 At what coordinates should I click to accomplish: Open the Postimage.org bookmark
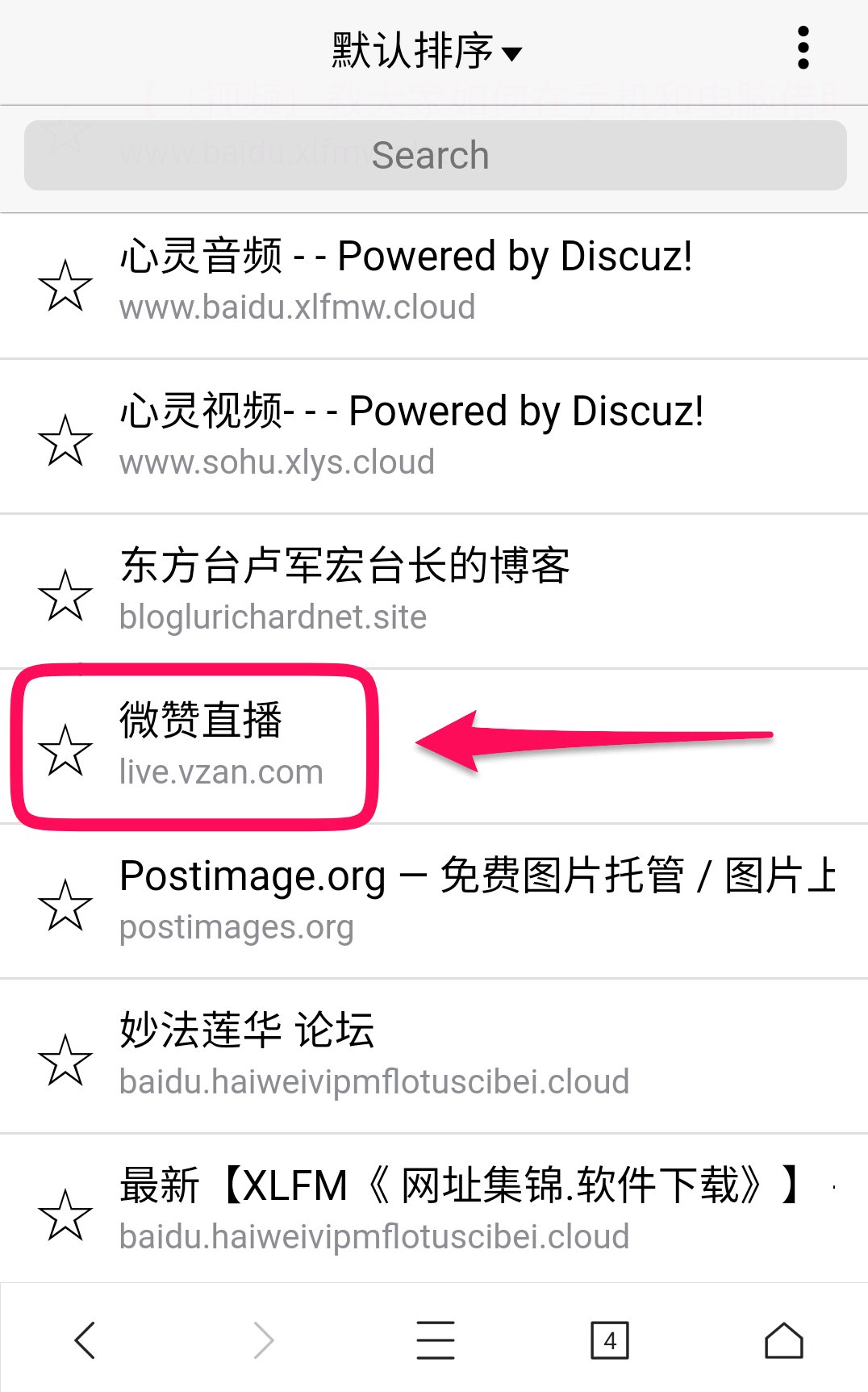(434, 902)
